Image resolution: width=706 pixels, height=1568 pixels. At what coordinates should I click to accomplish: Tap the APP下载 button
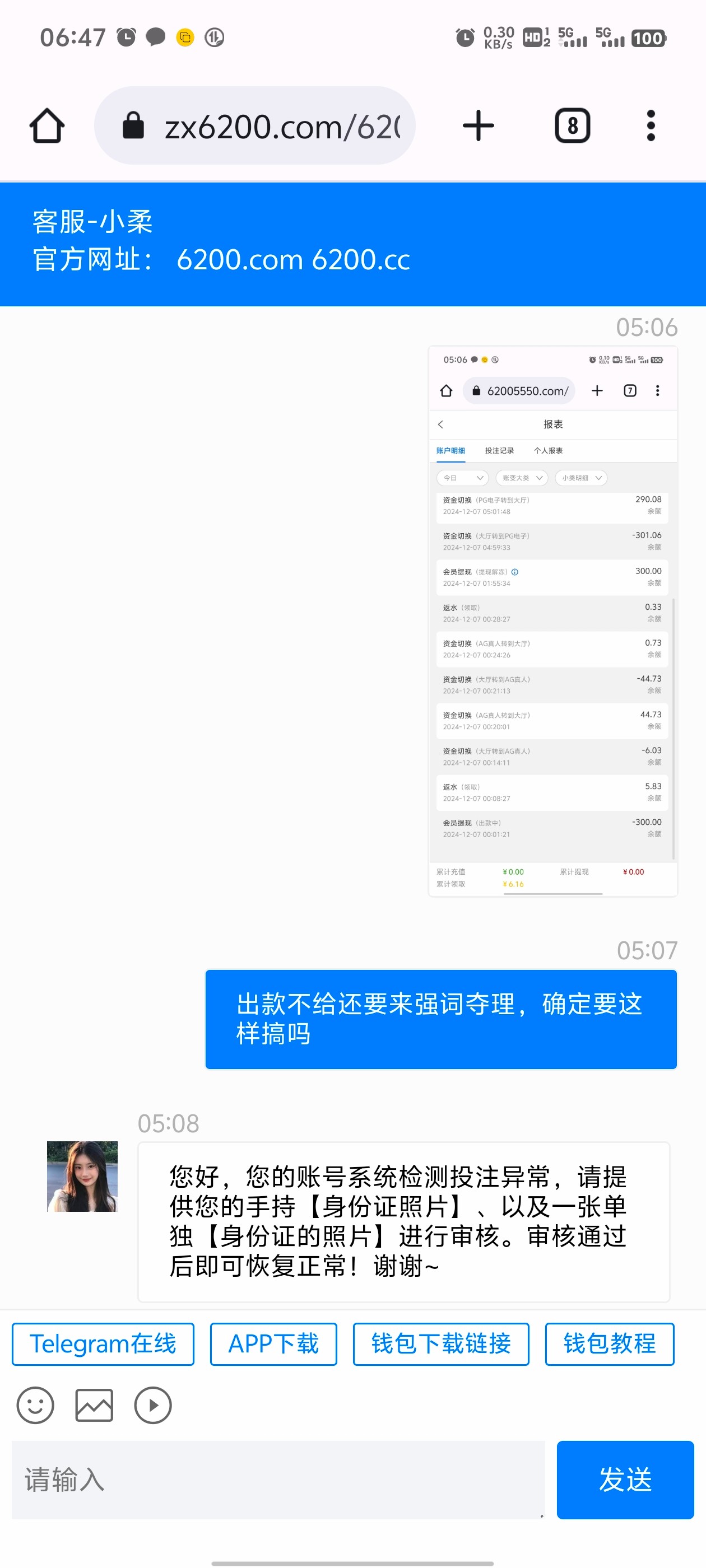[273, 1344]
